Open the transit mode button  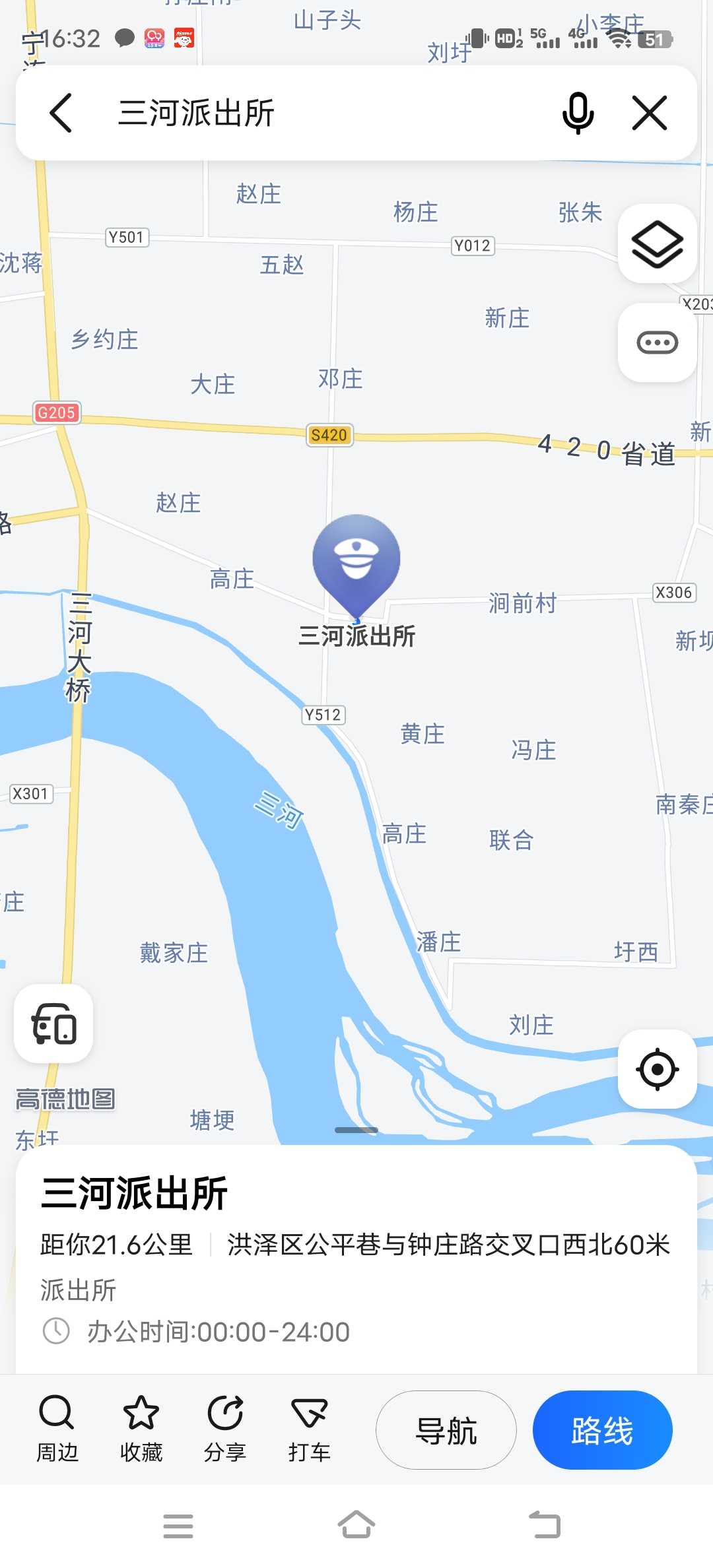click(x=53, y=1024)
